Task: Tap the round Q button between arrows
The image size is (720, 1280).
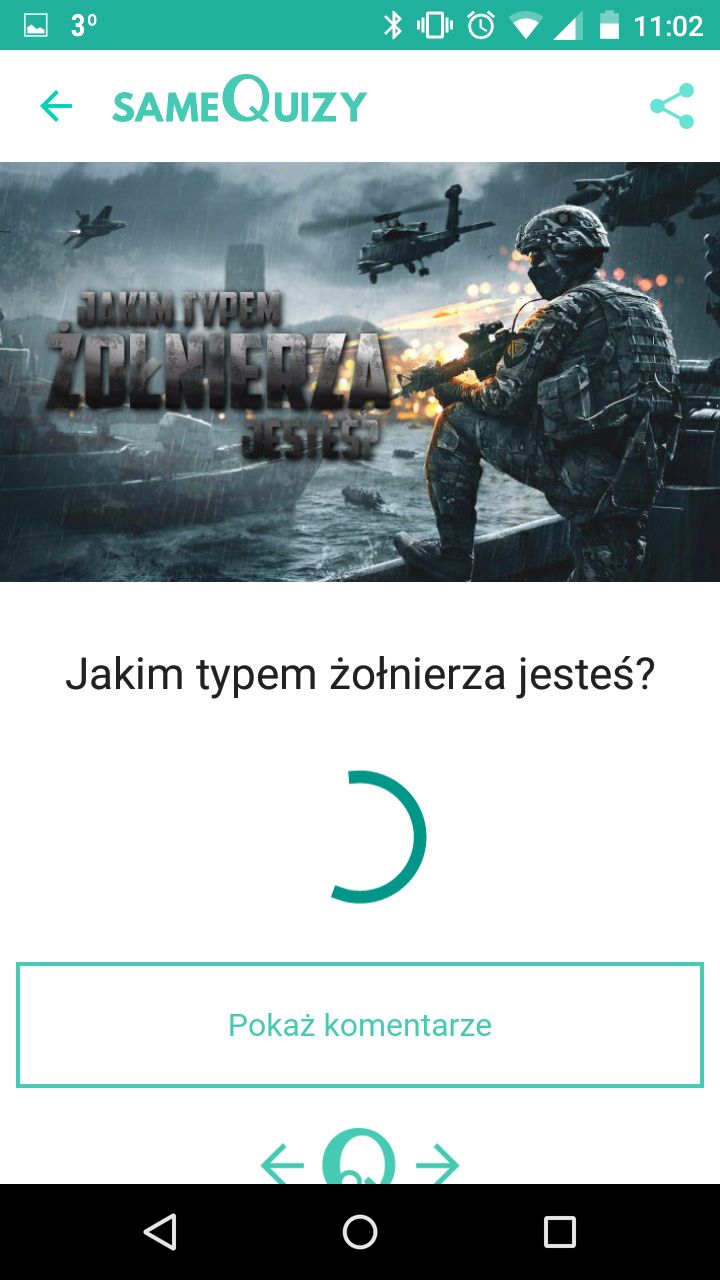Action: click(x=359, y=1158)
